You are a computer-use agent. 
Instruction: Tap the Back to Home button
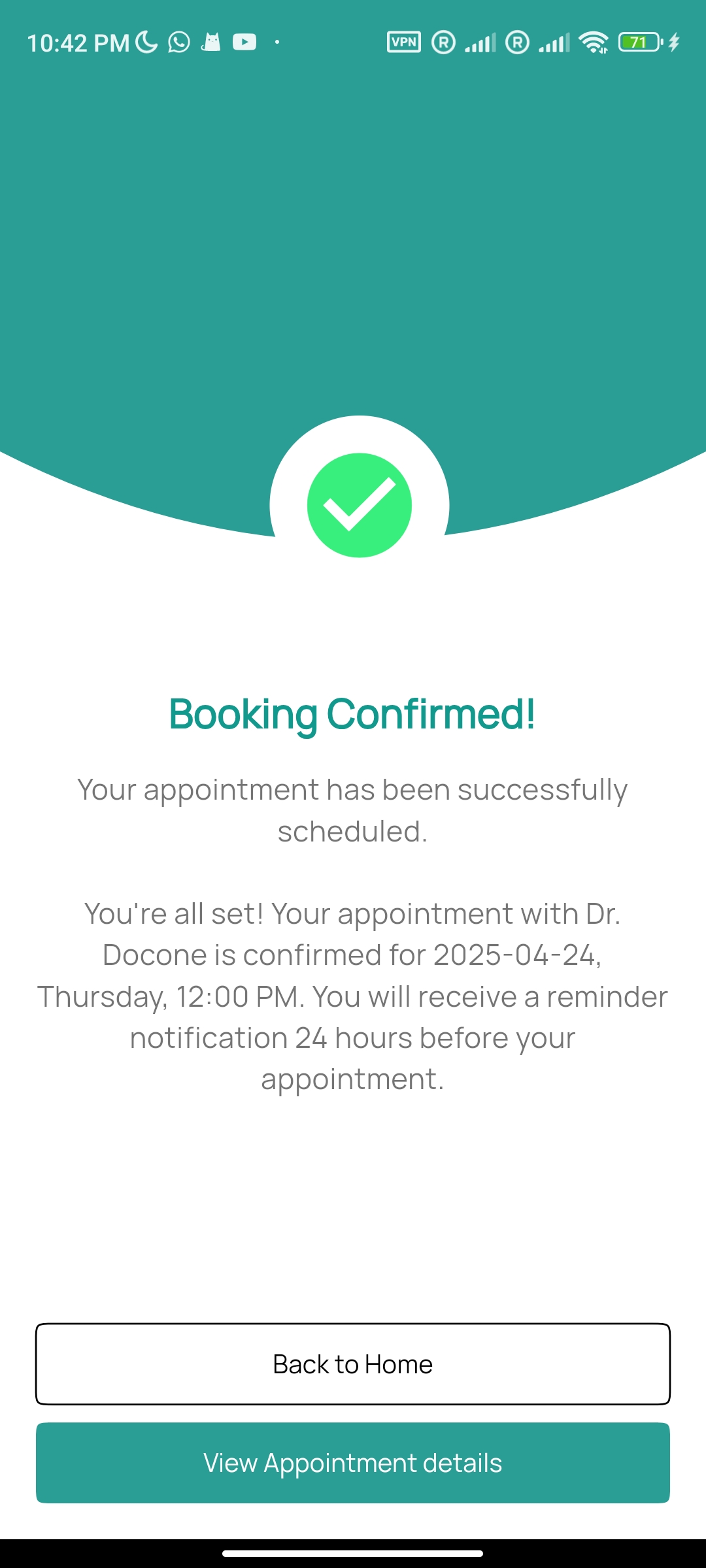tap(353, 1364)
